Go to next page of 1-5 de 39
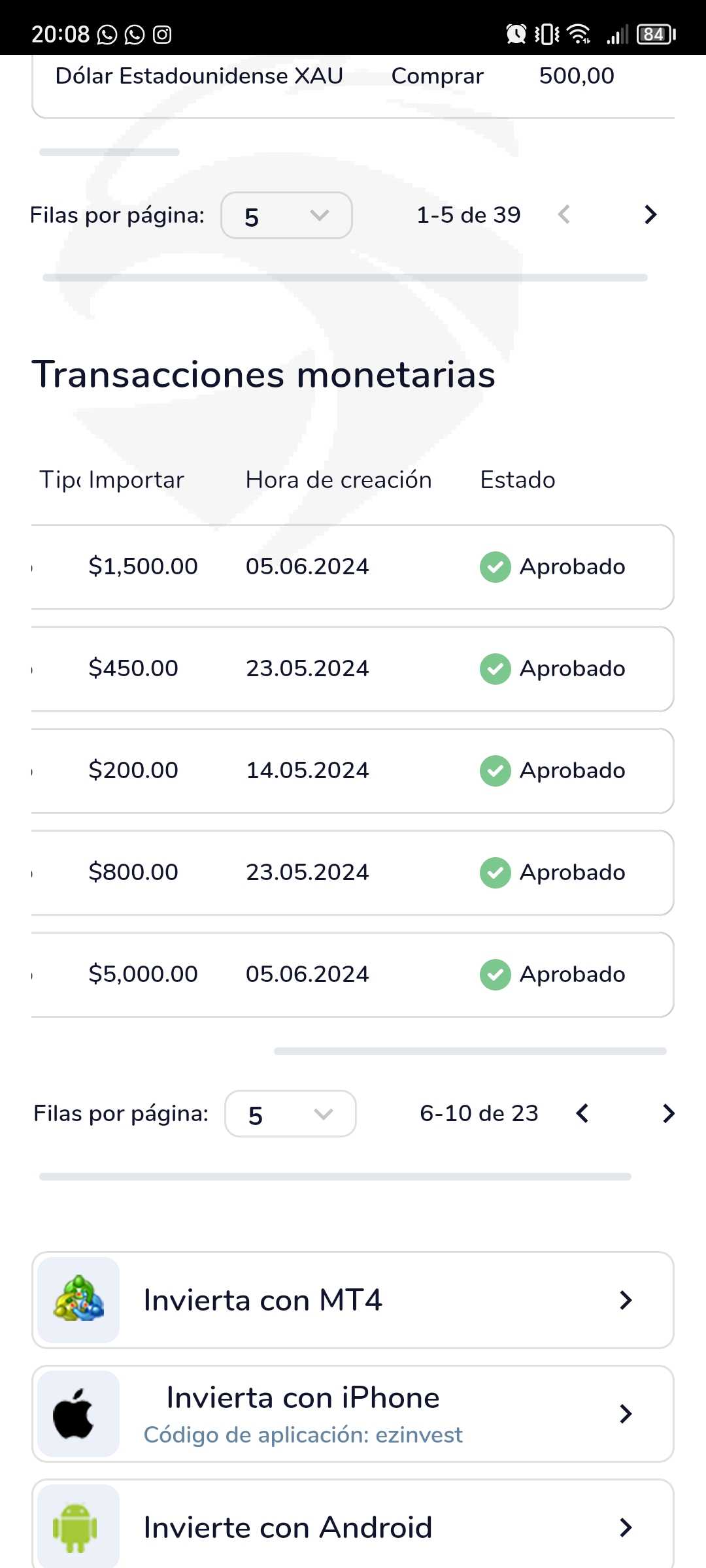Screen dimensions: 706x1568 pos(650,215)
